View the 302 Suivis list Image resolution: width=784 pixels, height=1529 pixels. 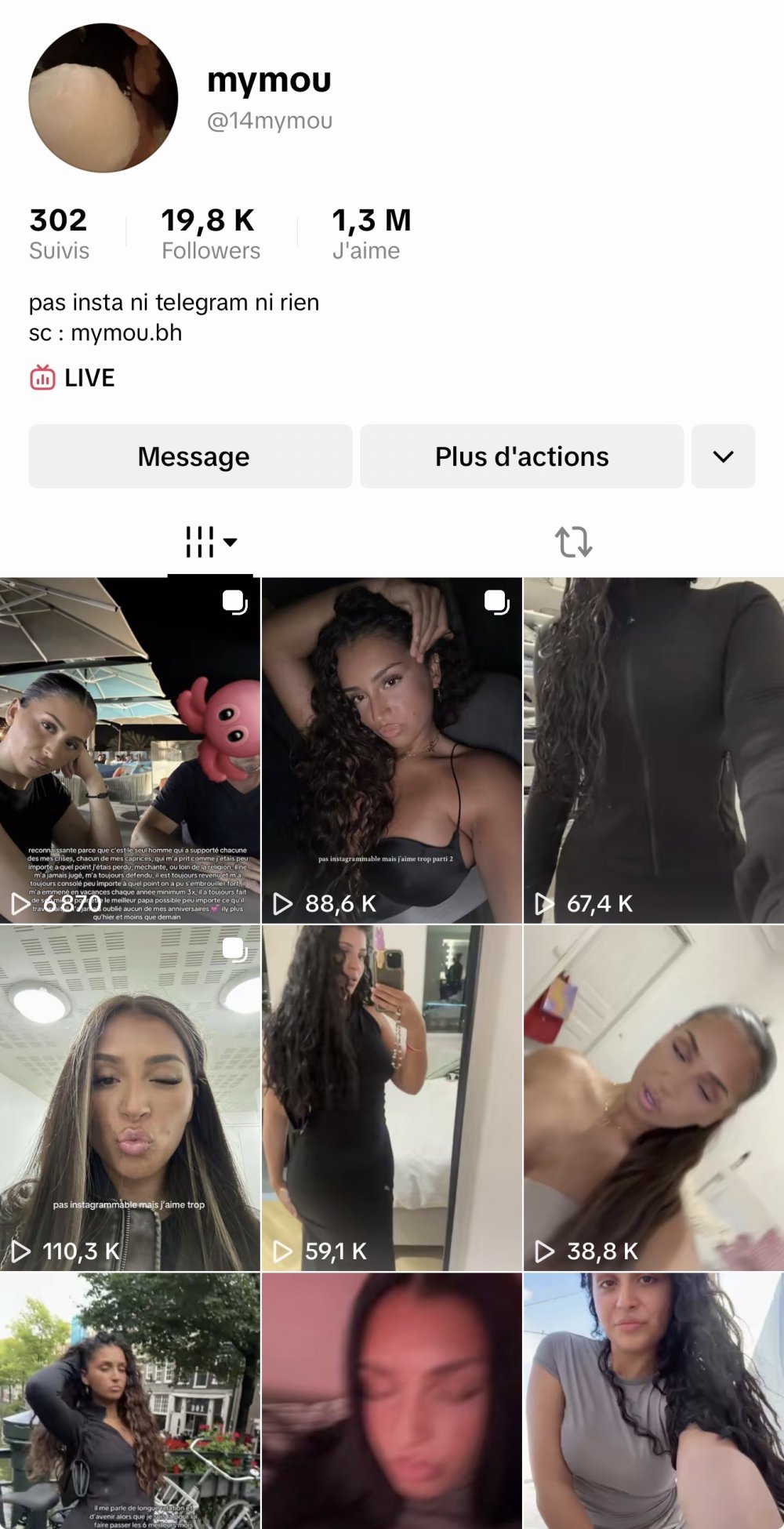[59, 234]
